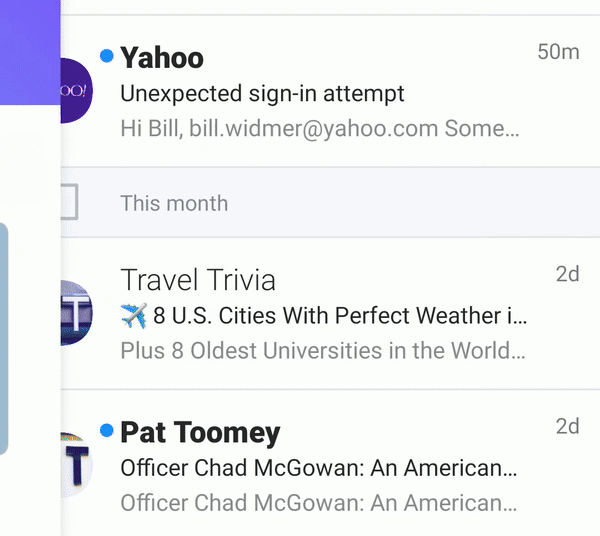Open the Travel Trivia email
Screen dimensions: 600x536
[x=320, y=315]
